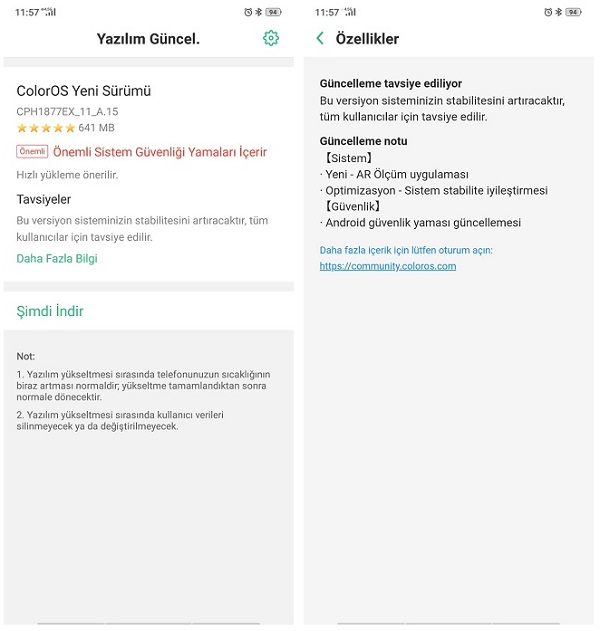The width and height of the screenshot is (600, 631).
Task: Open the update settings gear icon
Action: tap(270, 38)
